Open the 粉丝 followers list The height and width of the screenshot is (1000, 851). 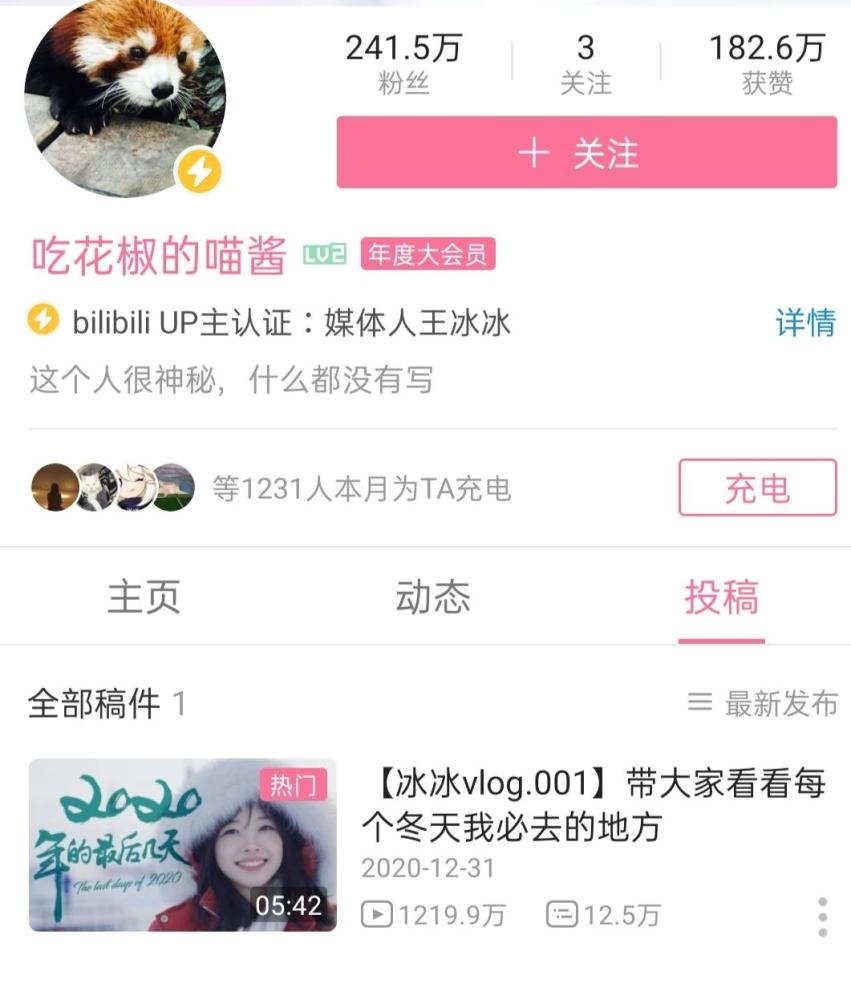(403, 63)
